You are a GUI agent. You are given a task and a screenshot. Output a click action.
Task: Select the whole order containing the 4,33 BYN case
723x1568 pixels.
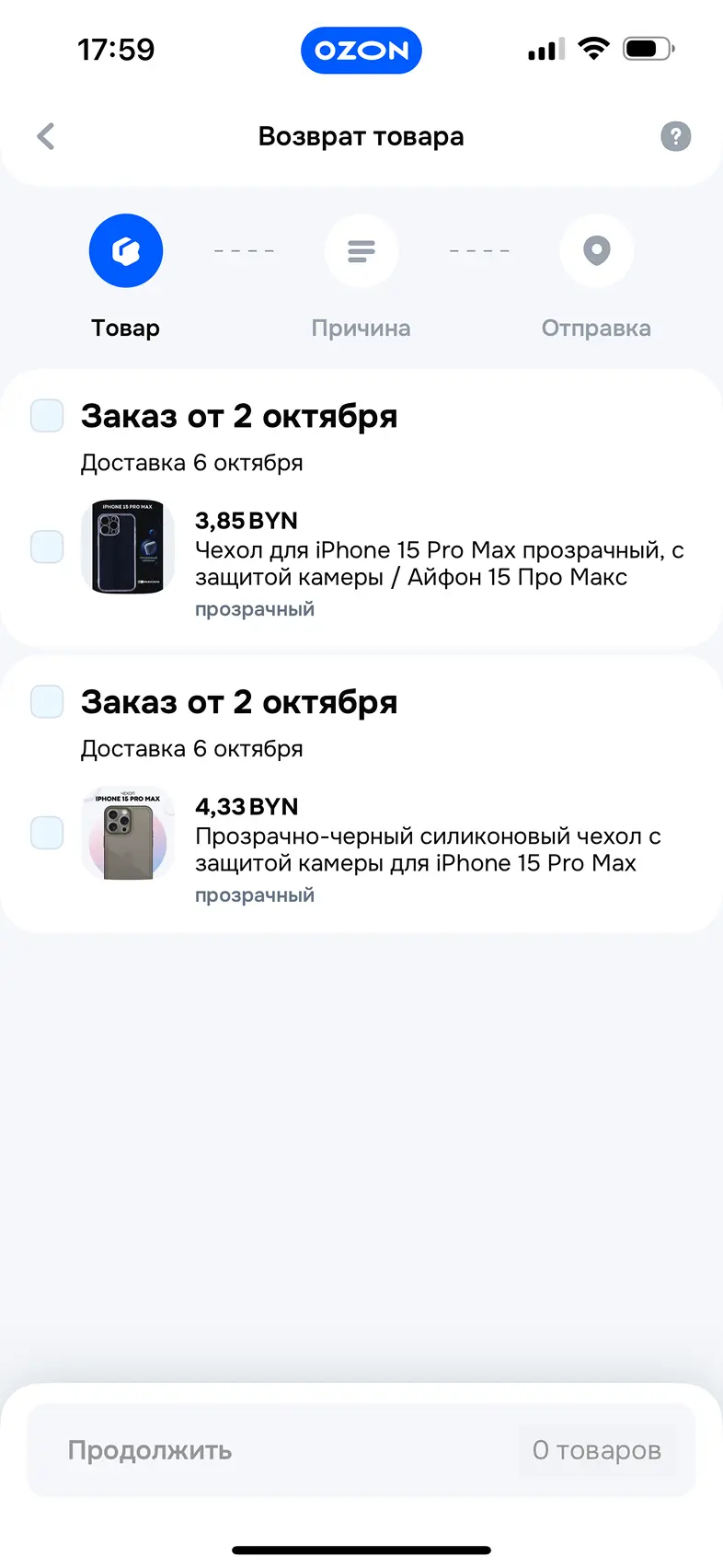(47, 702)
